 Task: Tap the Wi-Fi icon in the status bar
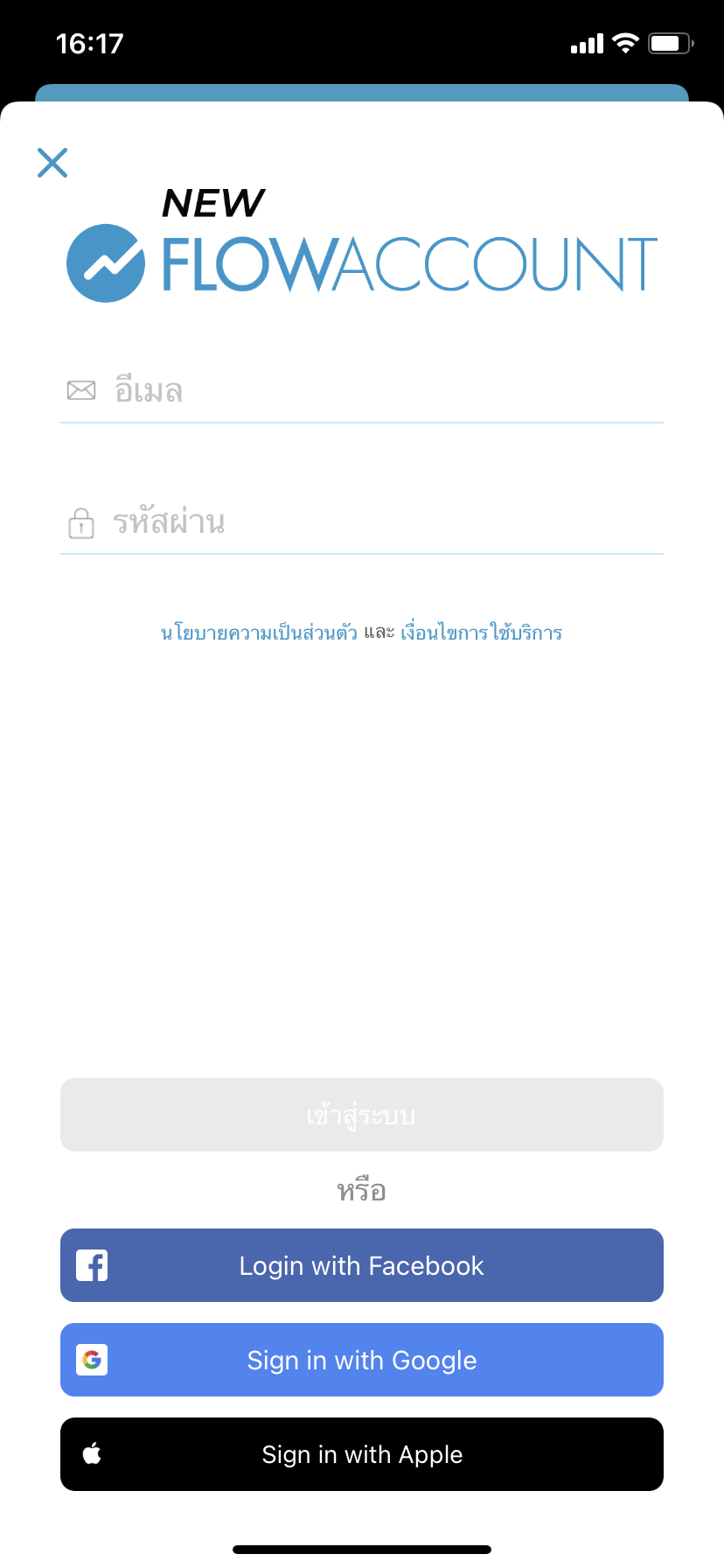(x=624, y=42)
